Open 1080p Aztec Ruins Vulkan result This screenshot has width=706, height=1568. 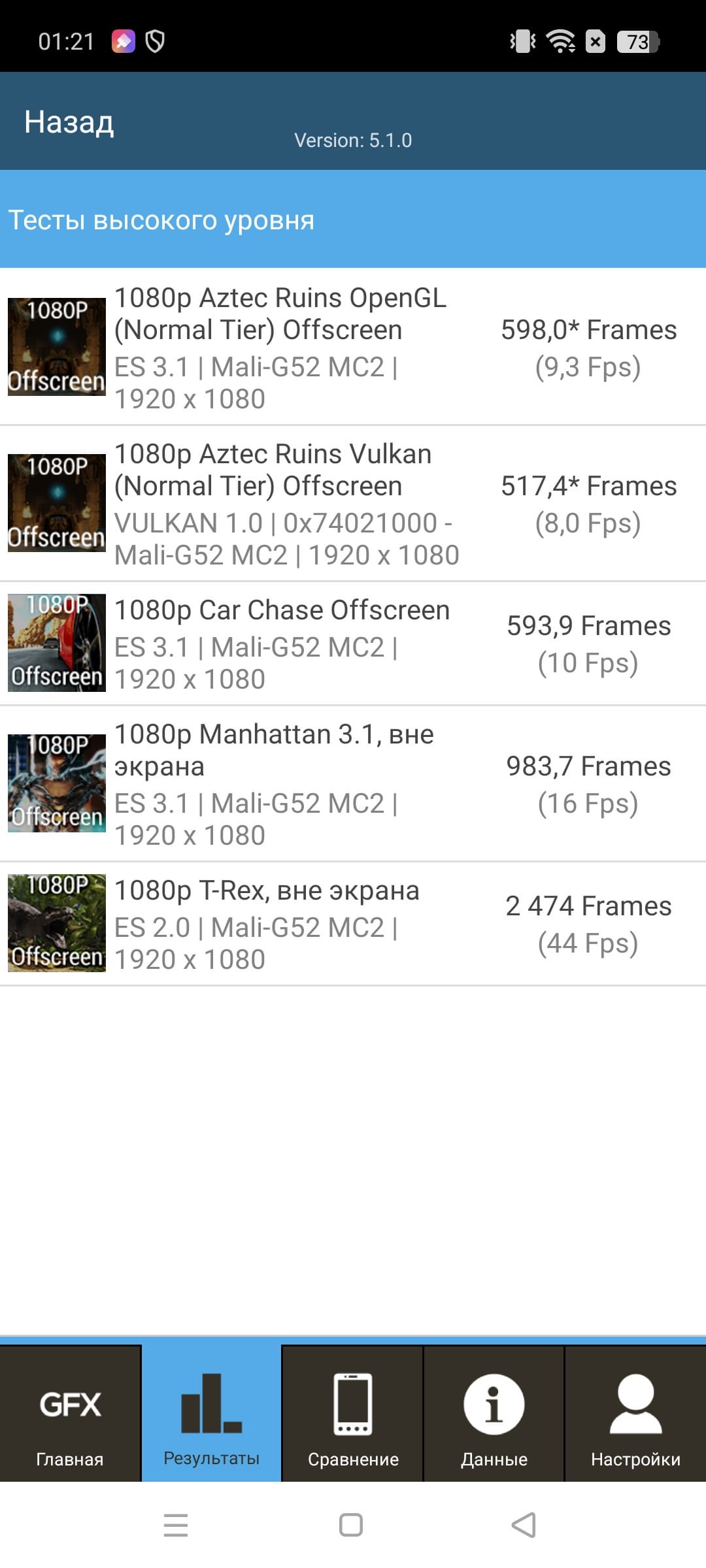[353, 504]
